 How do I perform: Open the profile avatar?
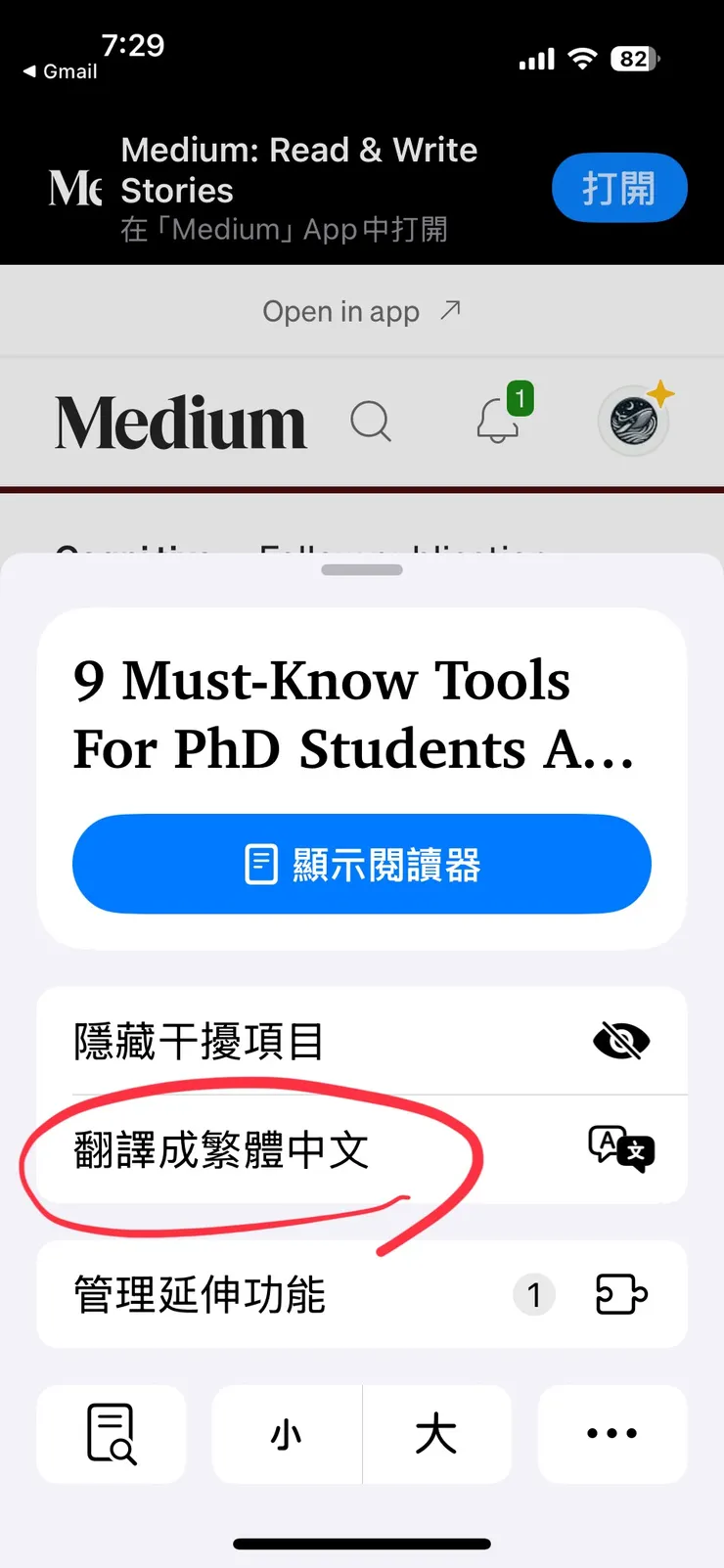(634, 422)
